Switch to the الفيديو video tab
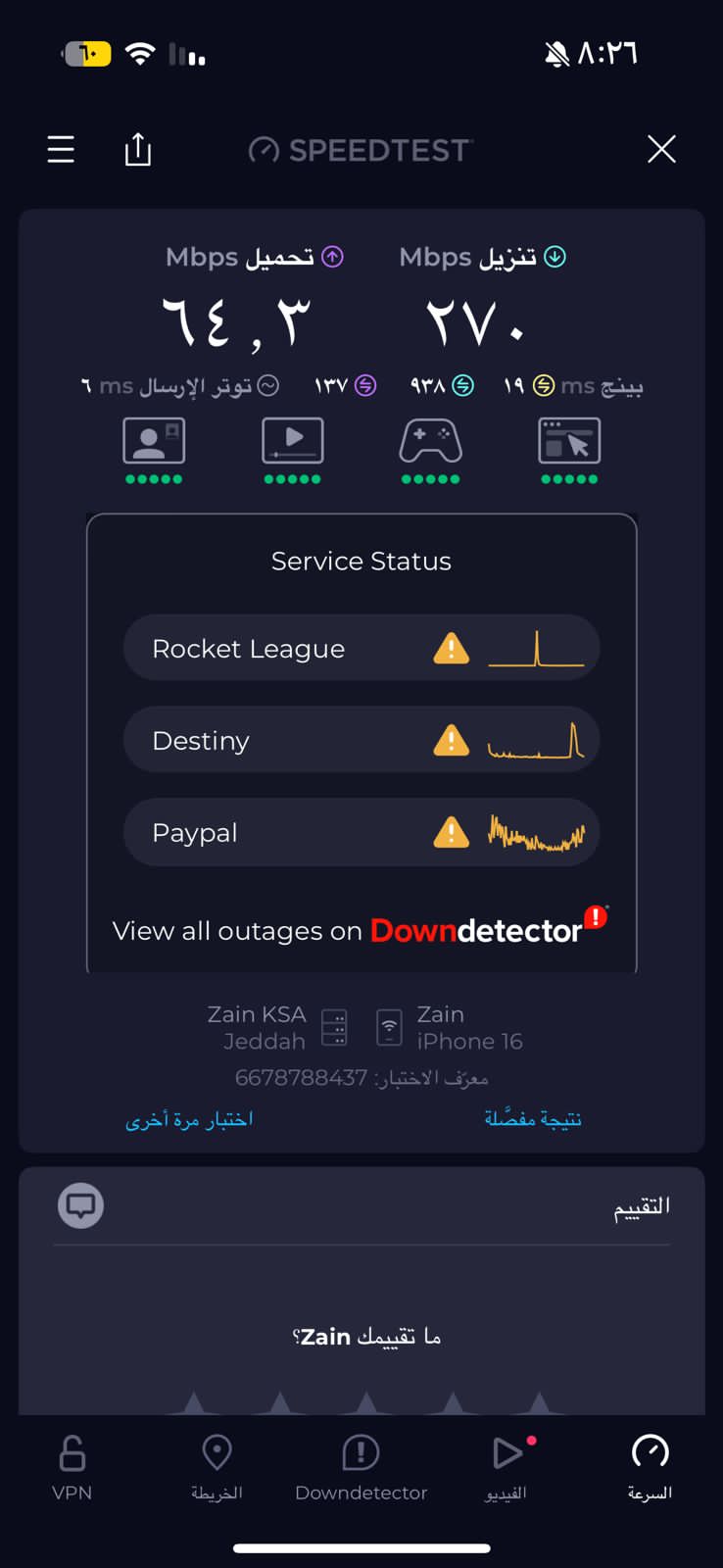The width and height of the screenshot is (723, 1568). click(x=506, y=1467)
